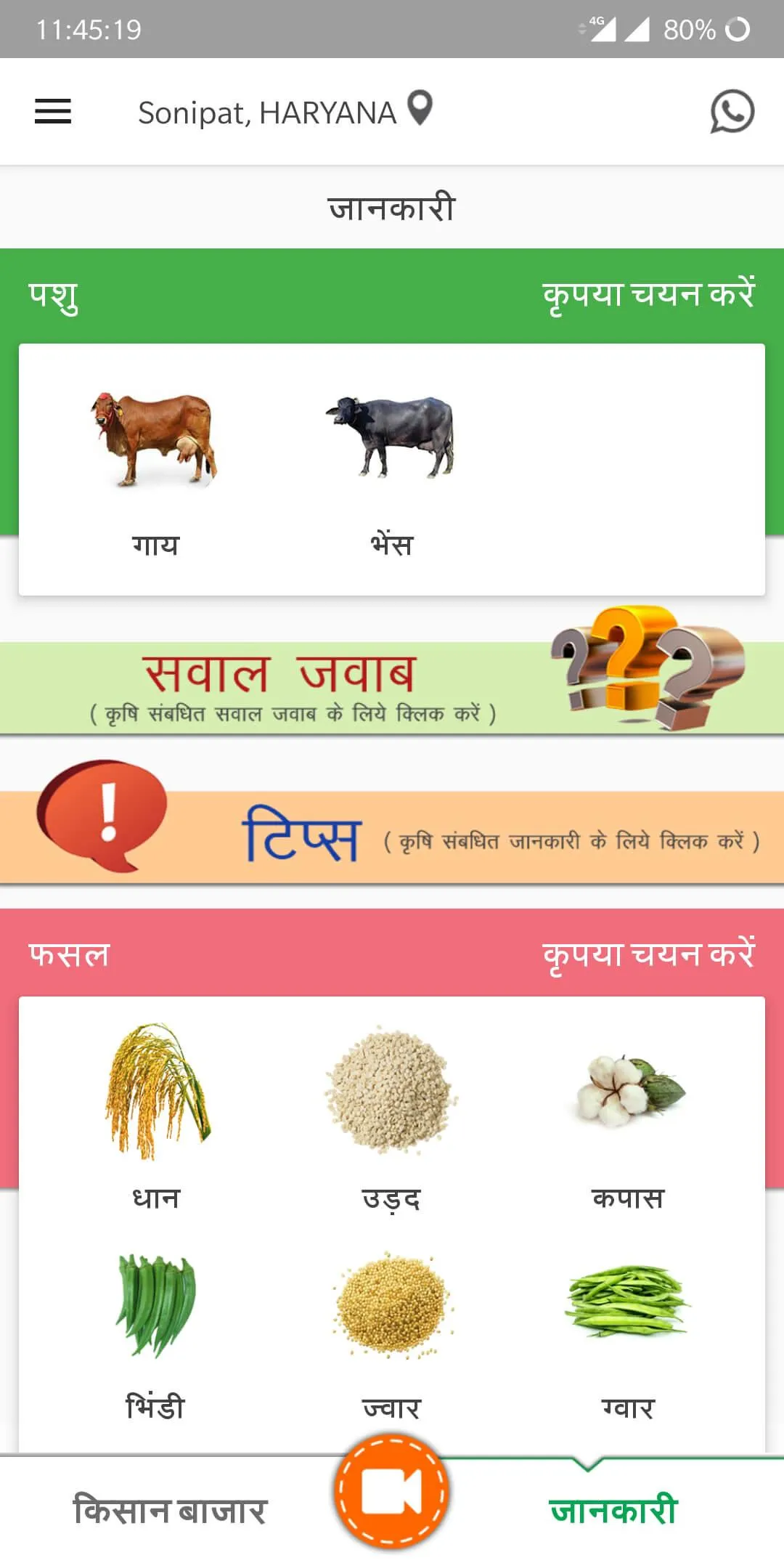This screenshot has width=784, height=1563.
Task: Select the गाय (cow) animal icon
Action: (156, 436)
